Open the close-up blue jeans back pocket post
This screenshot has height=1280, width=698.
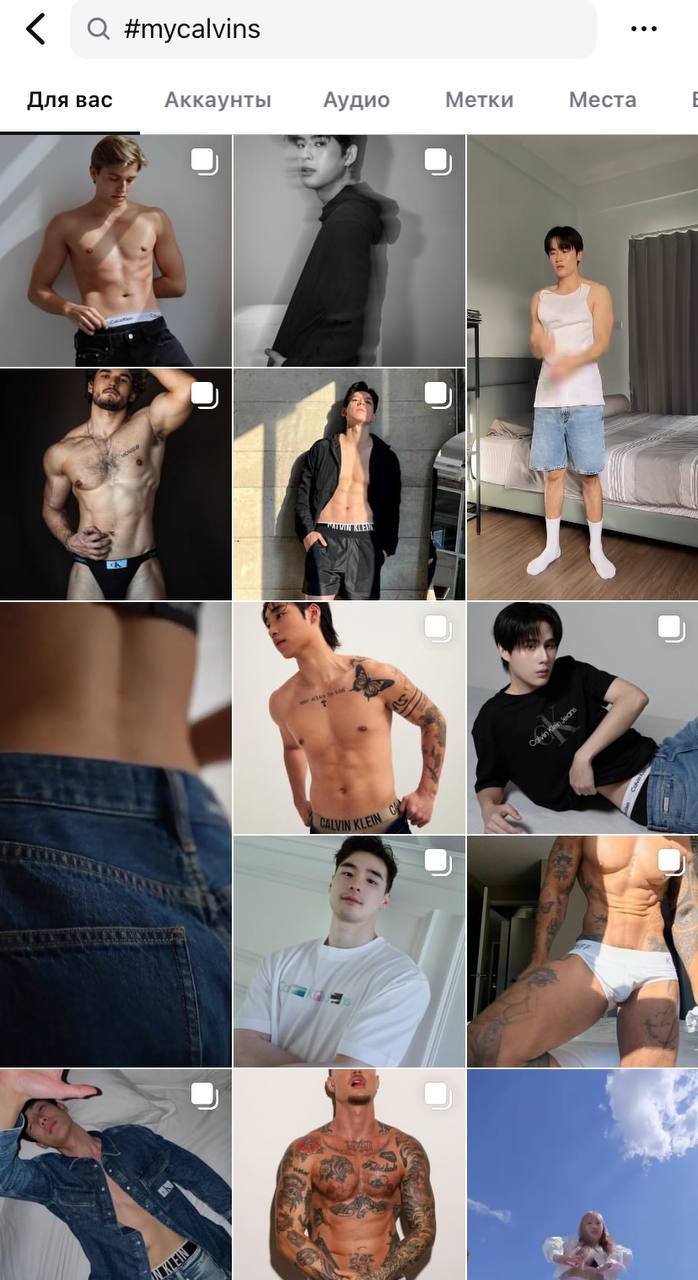(115, 834)
